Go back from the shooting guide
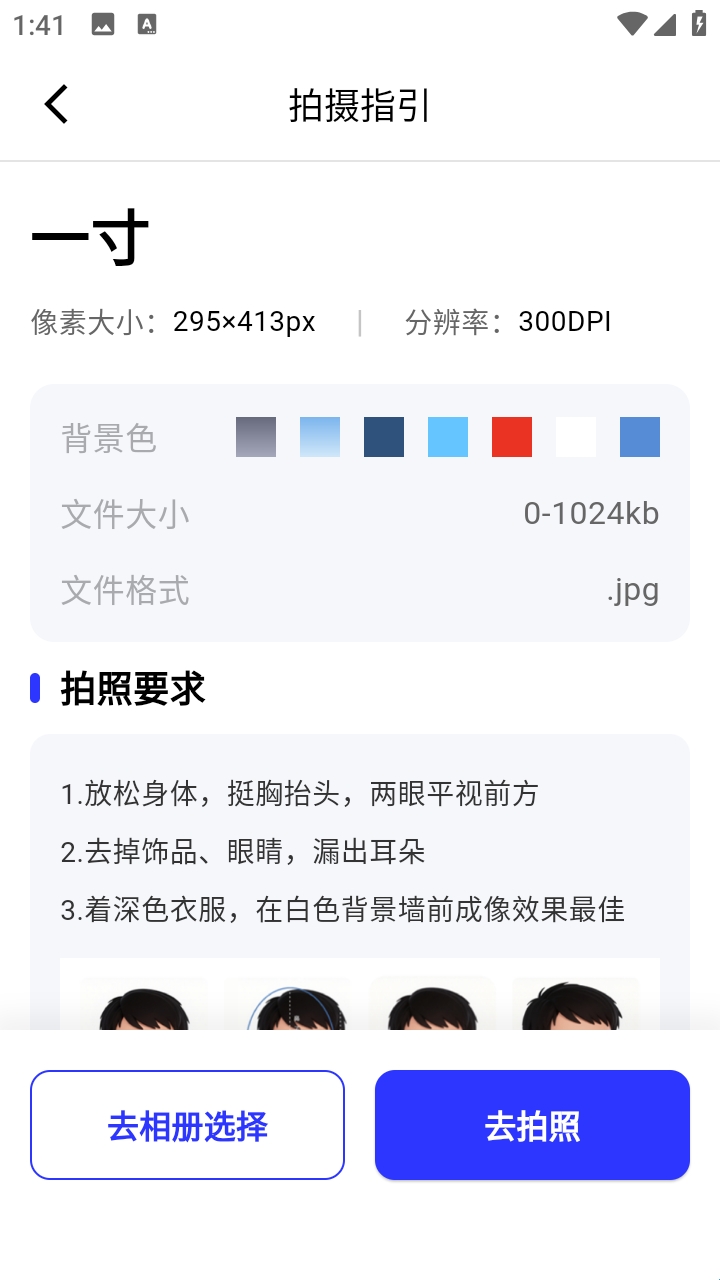 click(56, 104)
